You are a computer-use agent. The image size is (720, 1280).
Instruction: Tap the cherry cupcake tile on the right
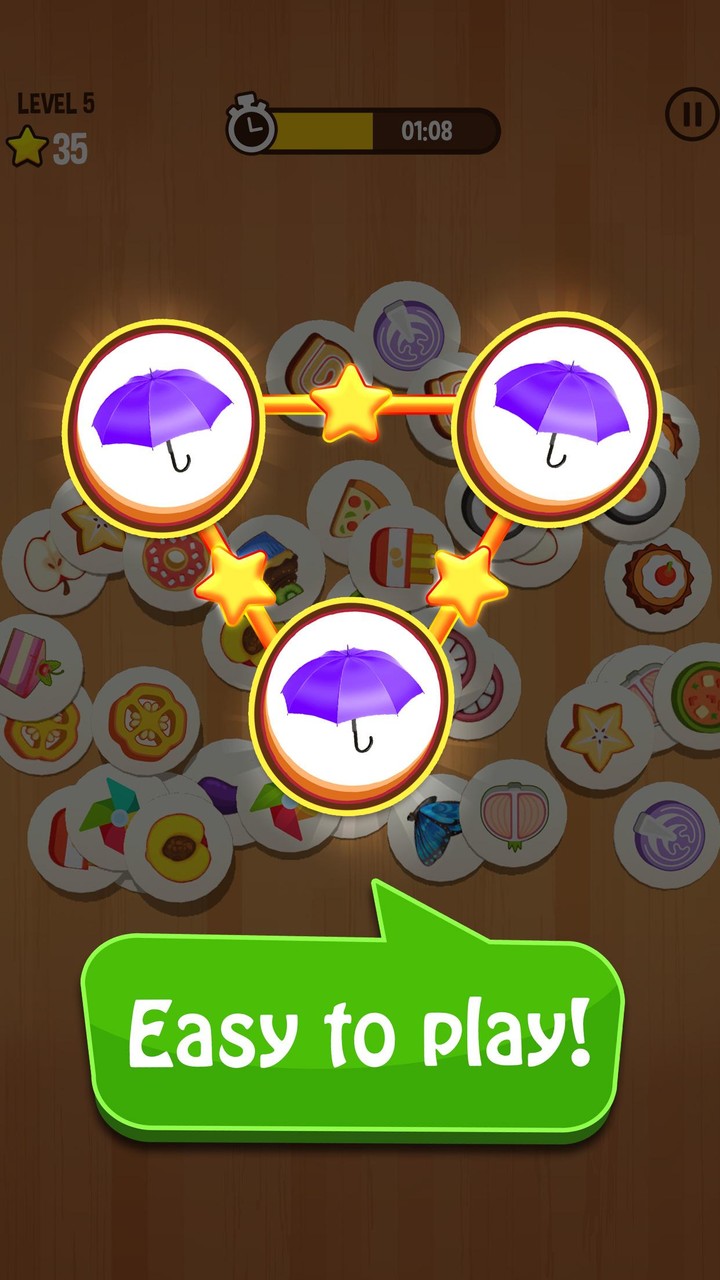[x=655, y=575]
